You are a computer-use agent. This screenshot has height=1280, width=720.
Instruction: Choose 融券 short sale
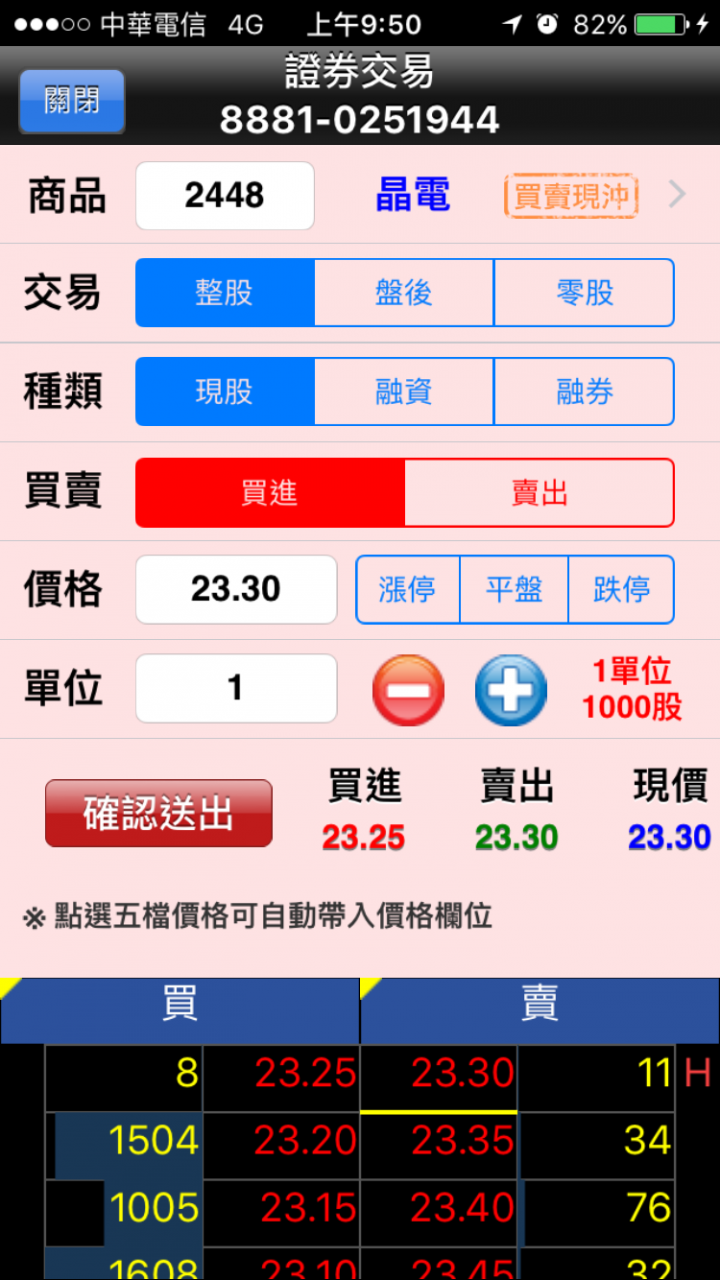pyautogui.click(x=584, y=392)
